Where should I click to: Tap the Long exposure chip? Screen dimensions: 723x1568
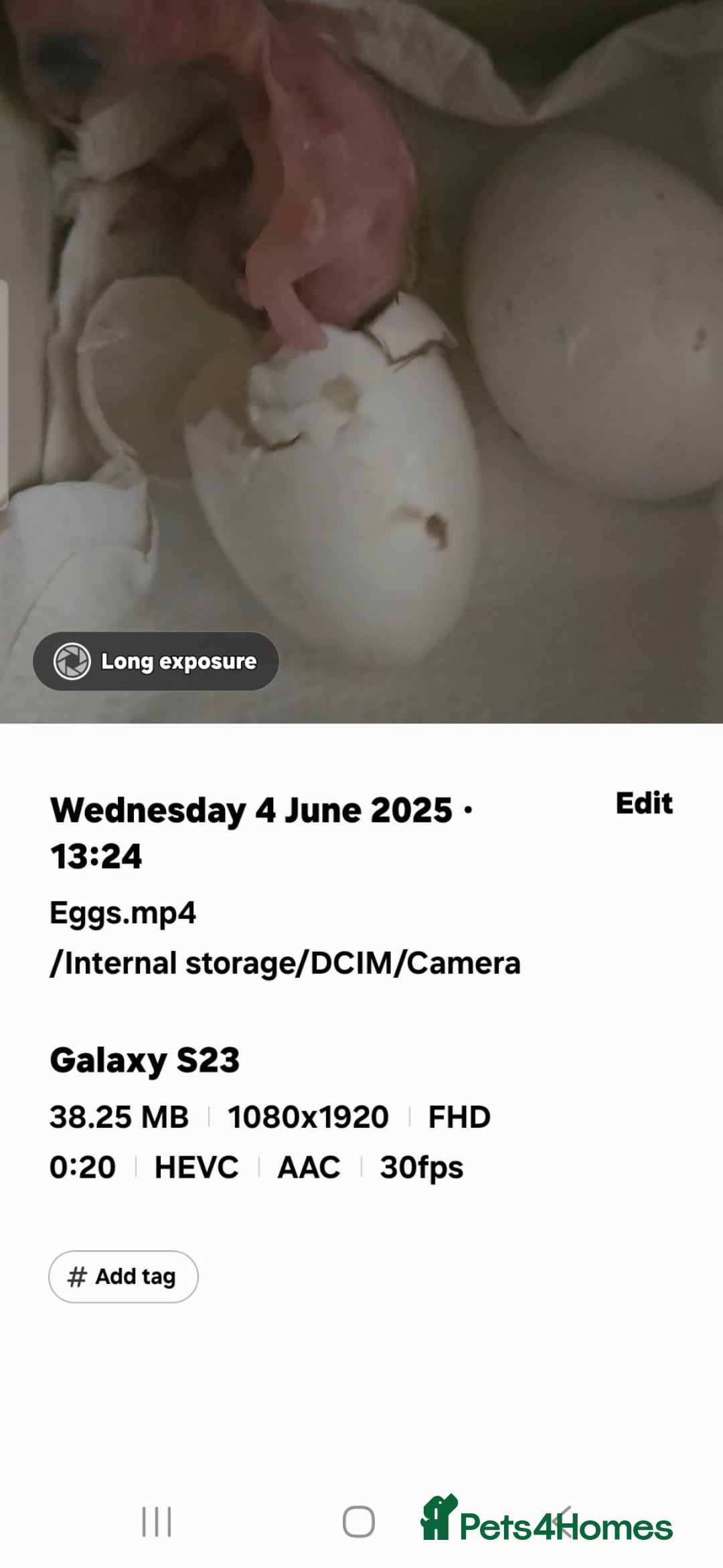pos(156,661)
